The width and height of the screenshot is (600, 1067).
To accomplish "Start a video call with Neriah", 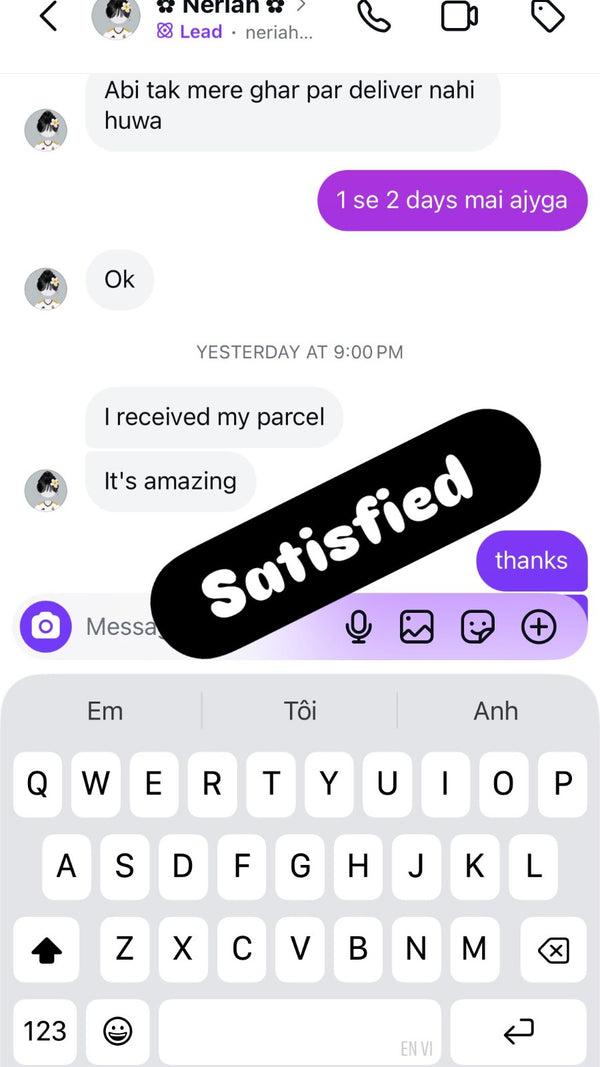I will point(459,16).
